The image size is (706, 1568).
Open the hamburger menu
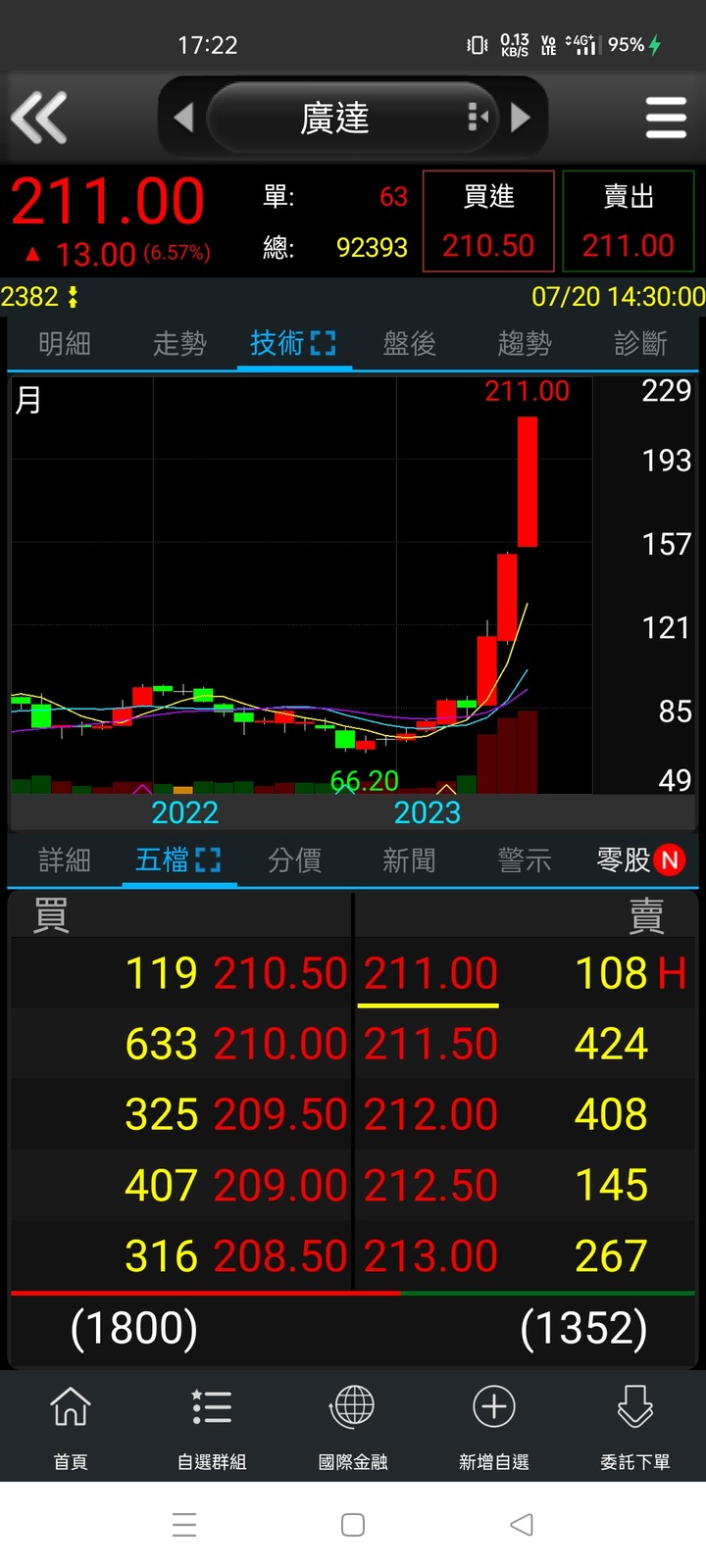[666, 118]
